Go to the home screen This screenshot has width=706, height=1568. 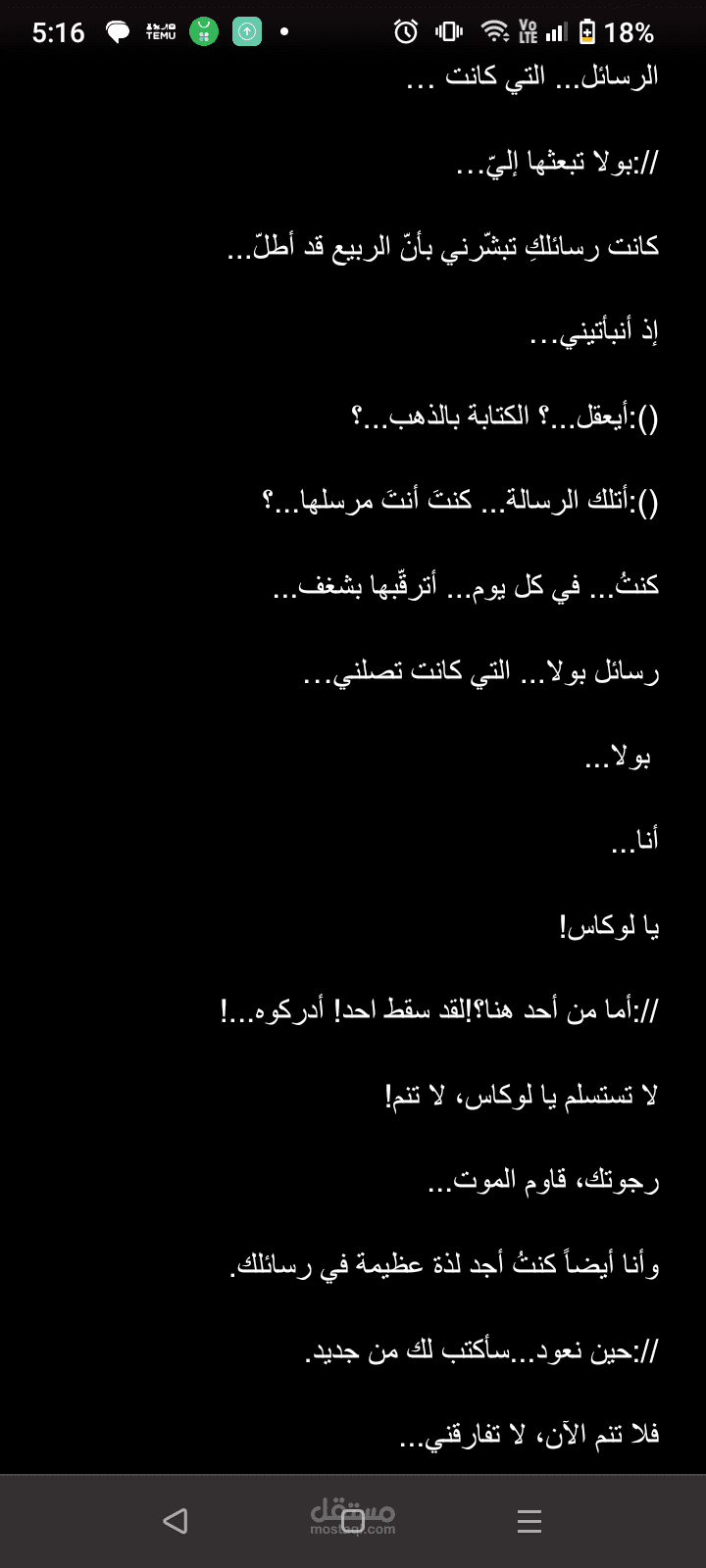[x=353, y=1521]
